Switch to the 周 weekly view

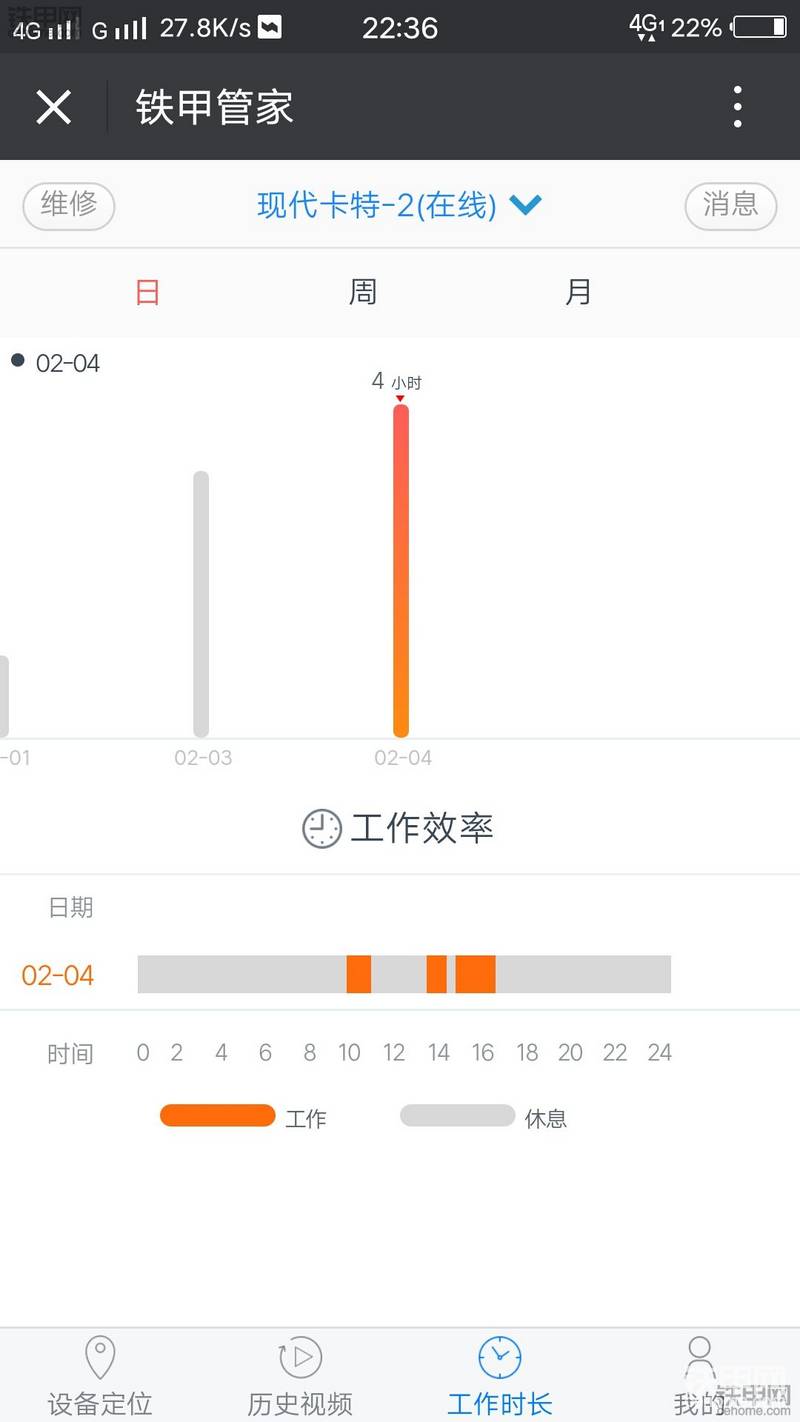[363, 292]
